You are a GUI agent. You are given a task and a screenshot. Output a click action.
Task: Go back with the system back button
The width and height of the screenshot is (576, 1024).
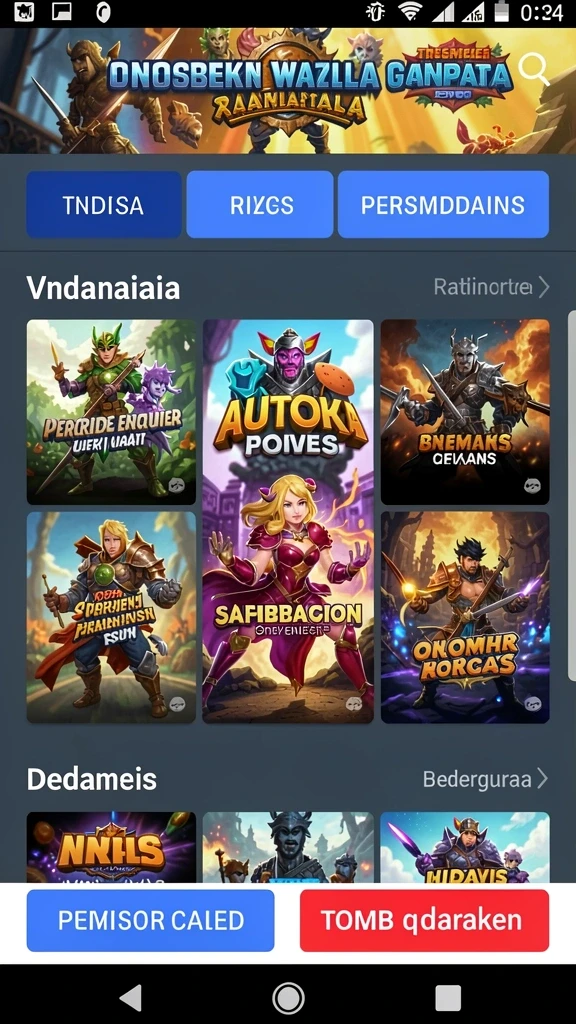[131, 998]
